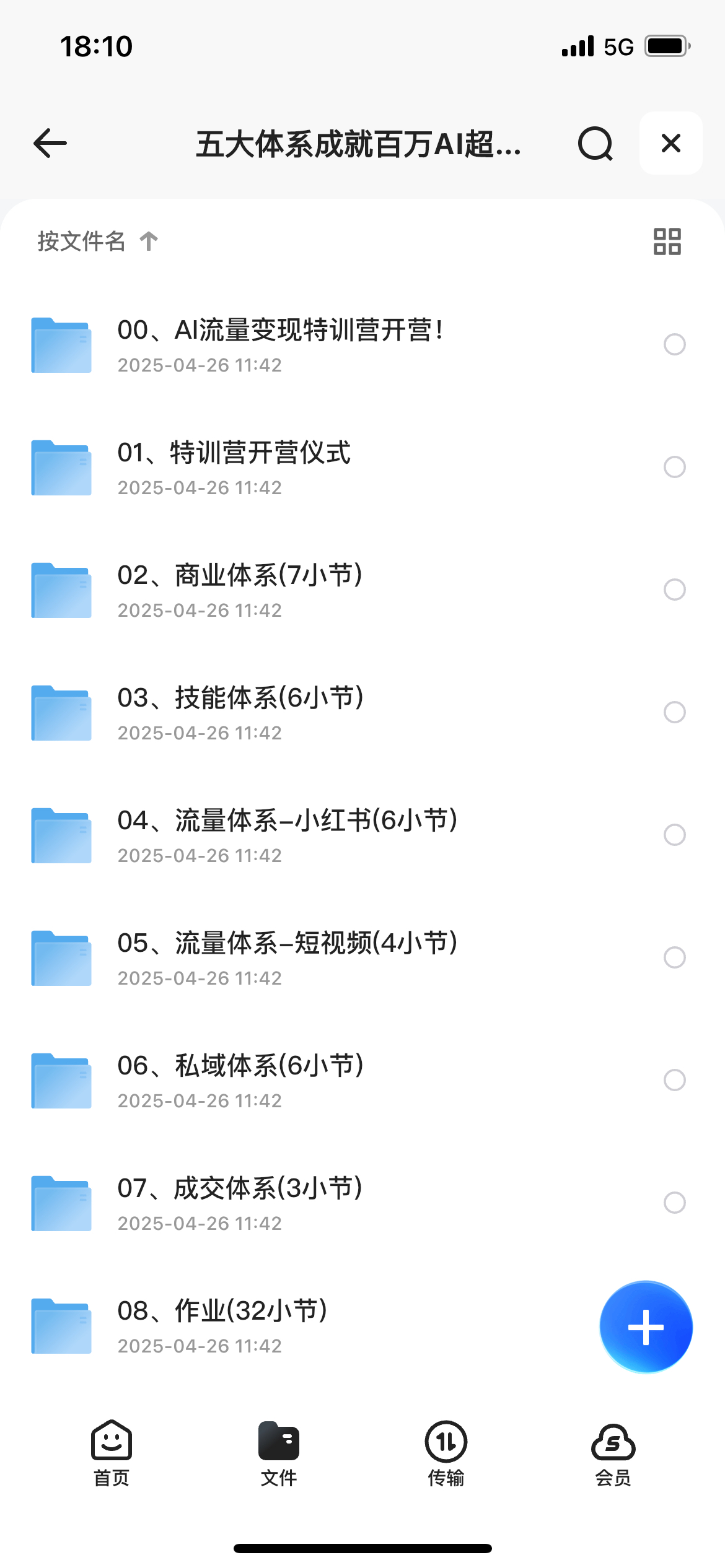Switch to the 会员 tab
The image size is (725, 1568).
tap(613, 1453)
